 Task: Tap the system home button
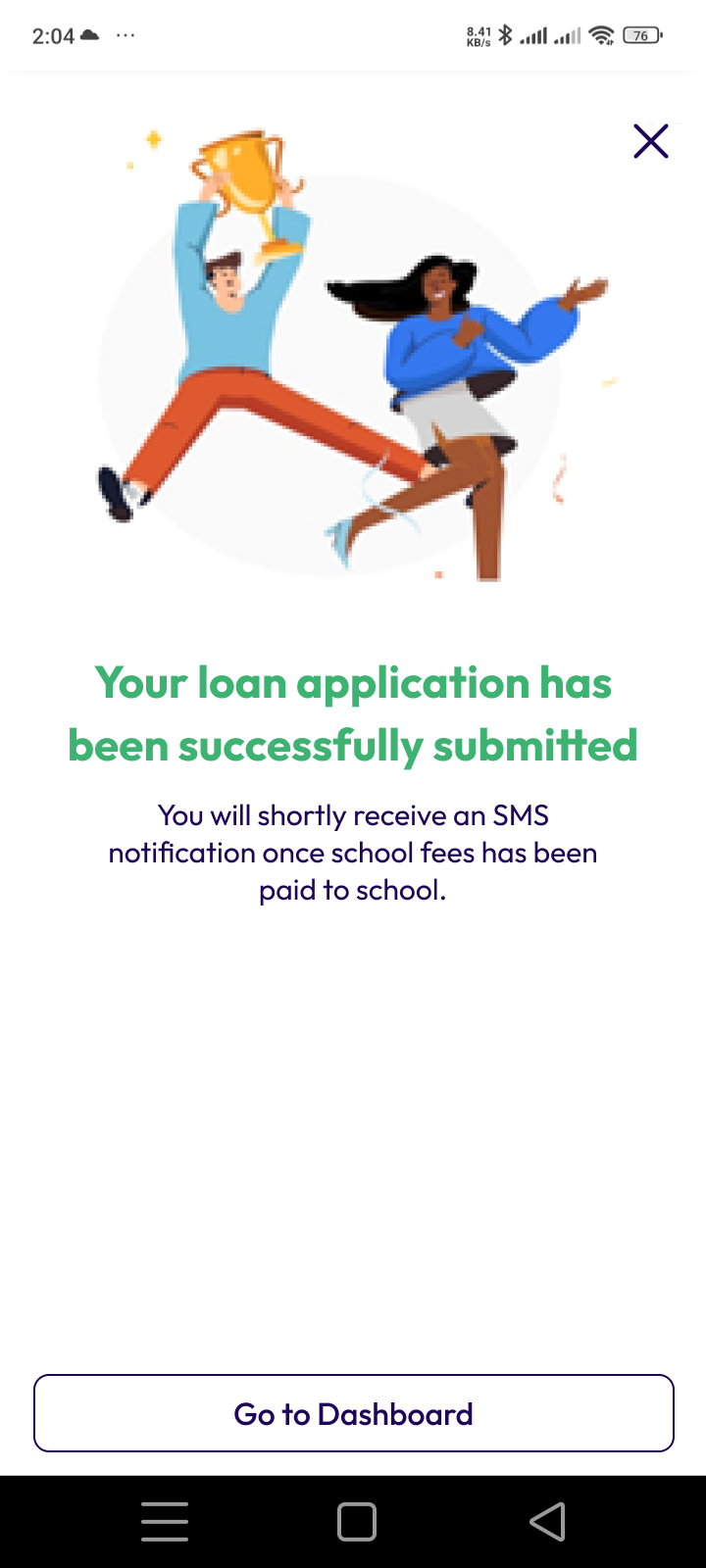[357, 1522]
